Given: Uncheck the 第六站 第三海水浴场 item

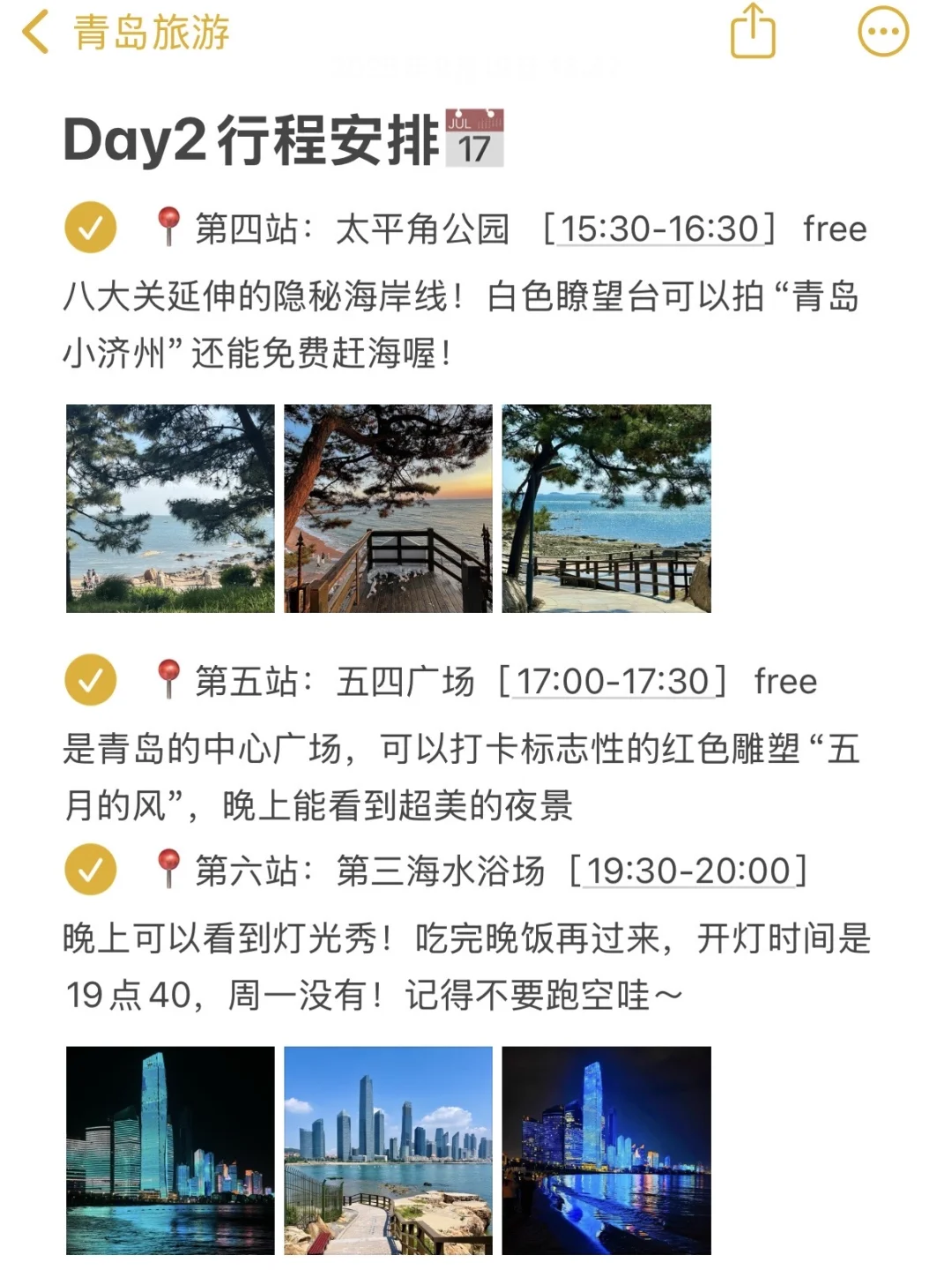Looking at the screenshot, I should 91,870.
